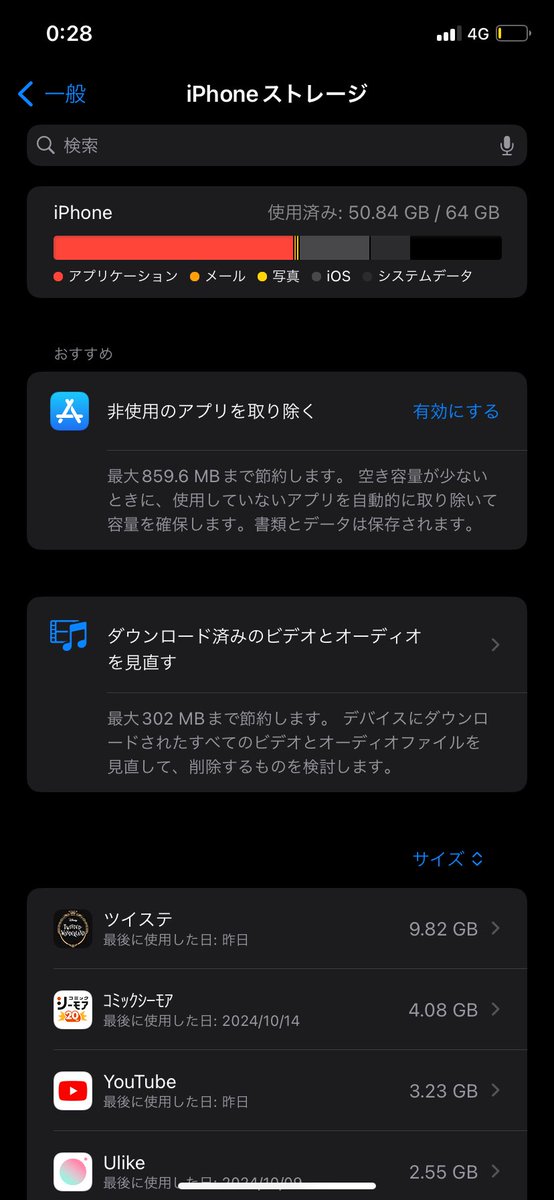The height and width of the screenshot is (1200, 554).
Task: Change sort order via サイズ
Action: 448,859
